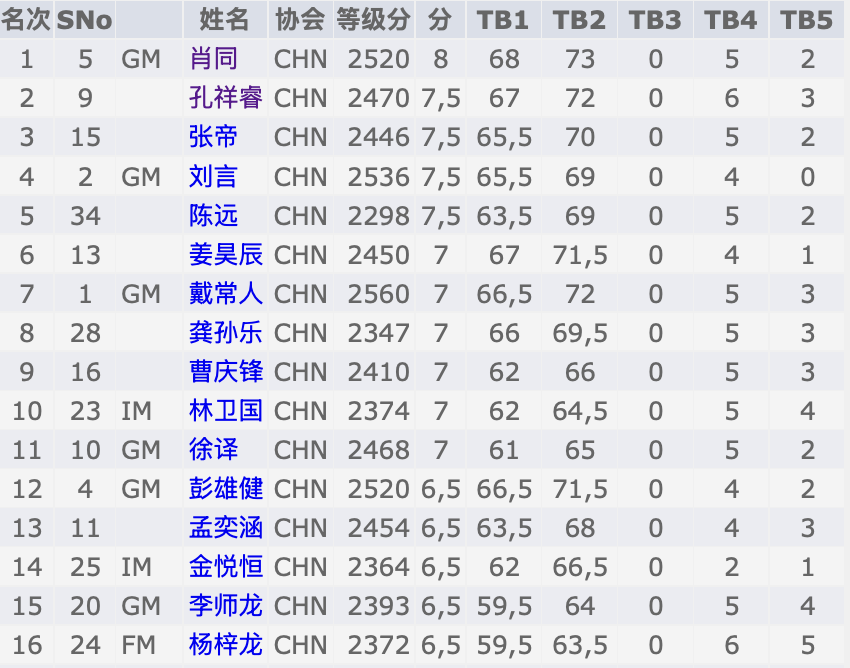Tap the name 林卫国
850x668 pixels.
pyautogui.click(x=226, y=411)
